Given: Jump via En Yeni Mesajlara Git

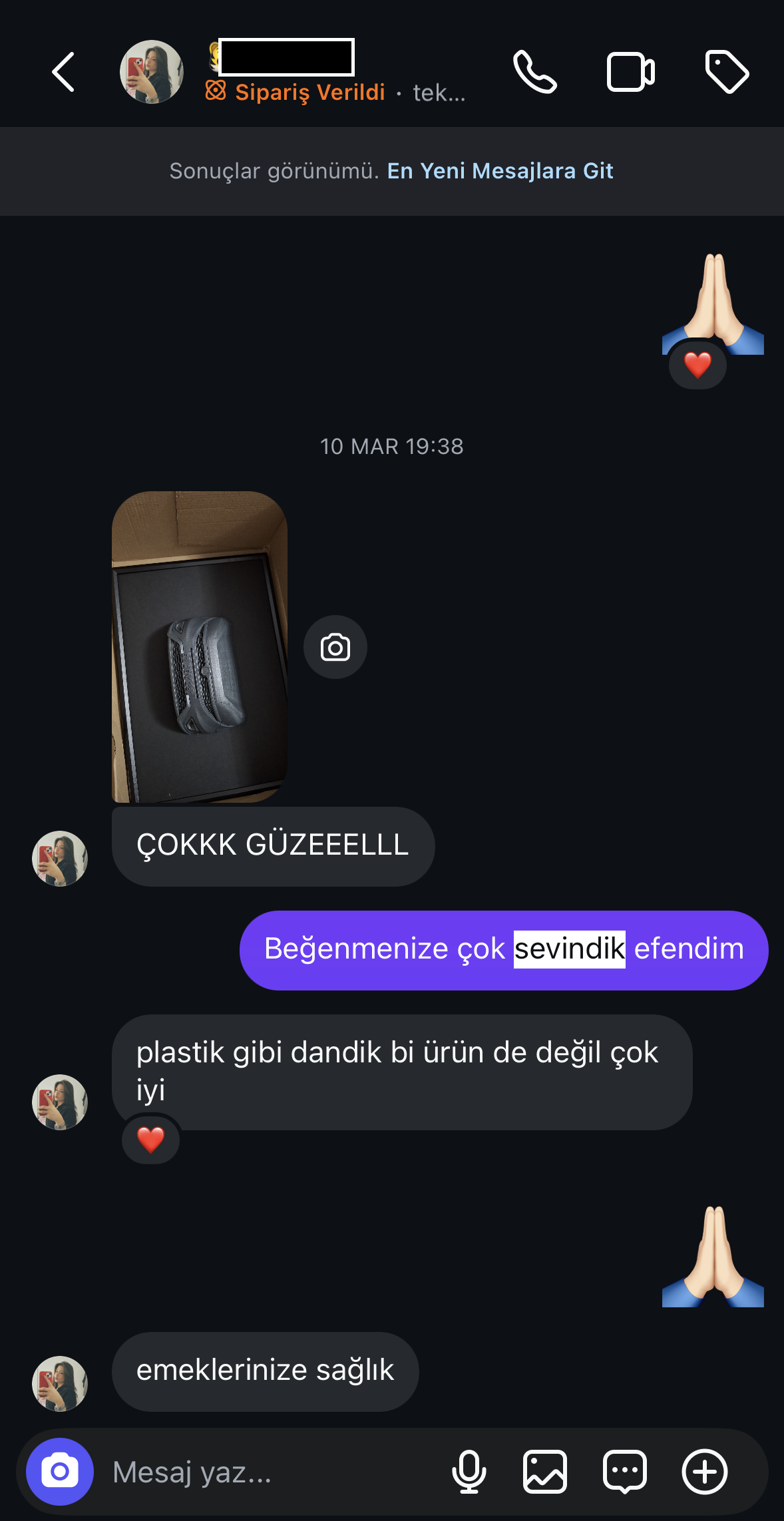Looking at the screenshot, I should tap(500, 171).
